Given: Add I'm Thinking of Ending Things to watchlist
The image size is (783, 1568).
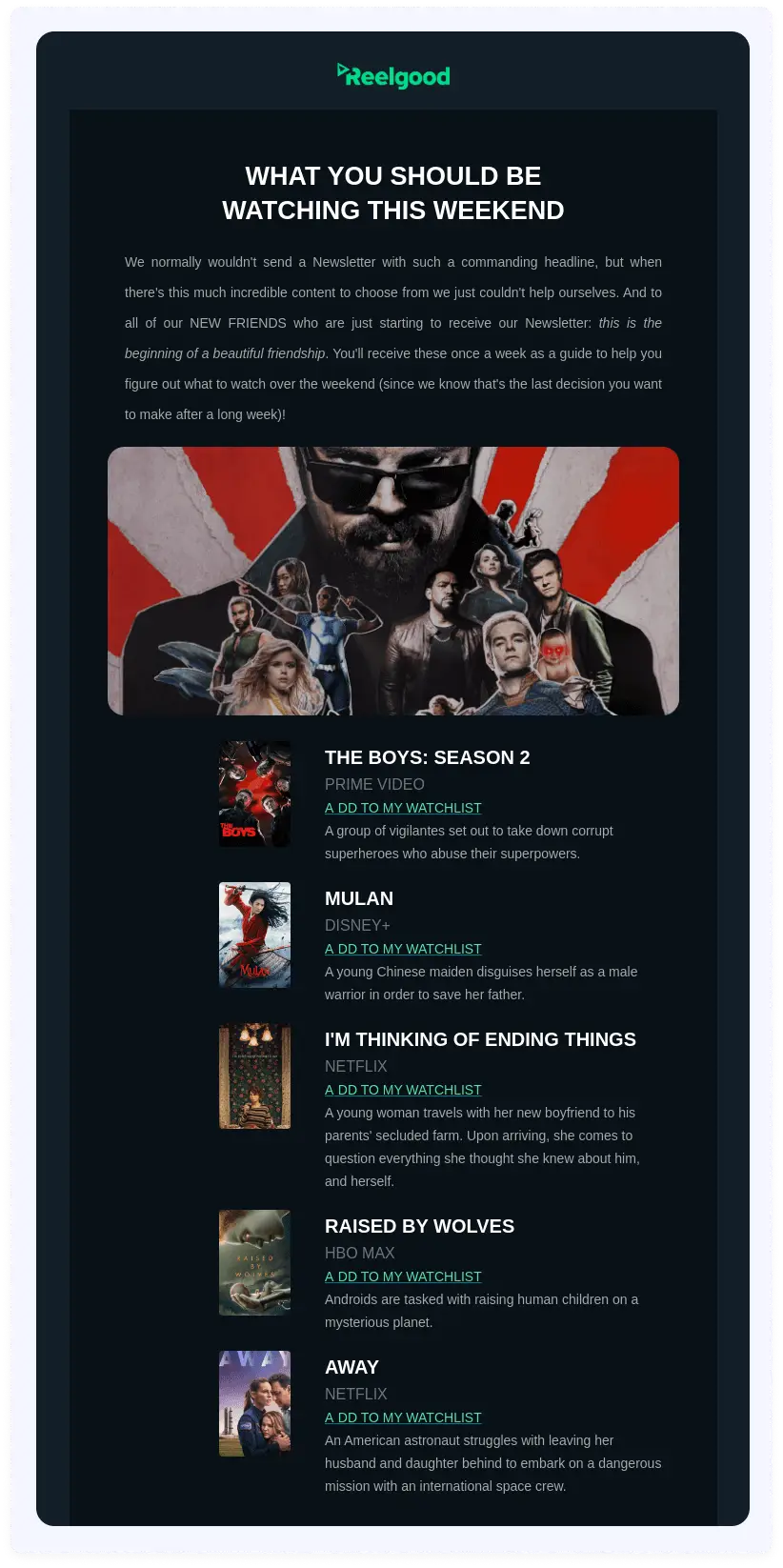Looking at the screenshot, I should tap(403, 1090).
